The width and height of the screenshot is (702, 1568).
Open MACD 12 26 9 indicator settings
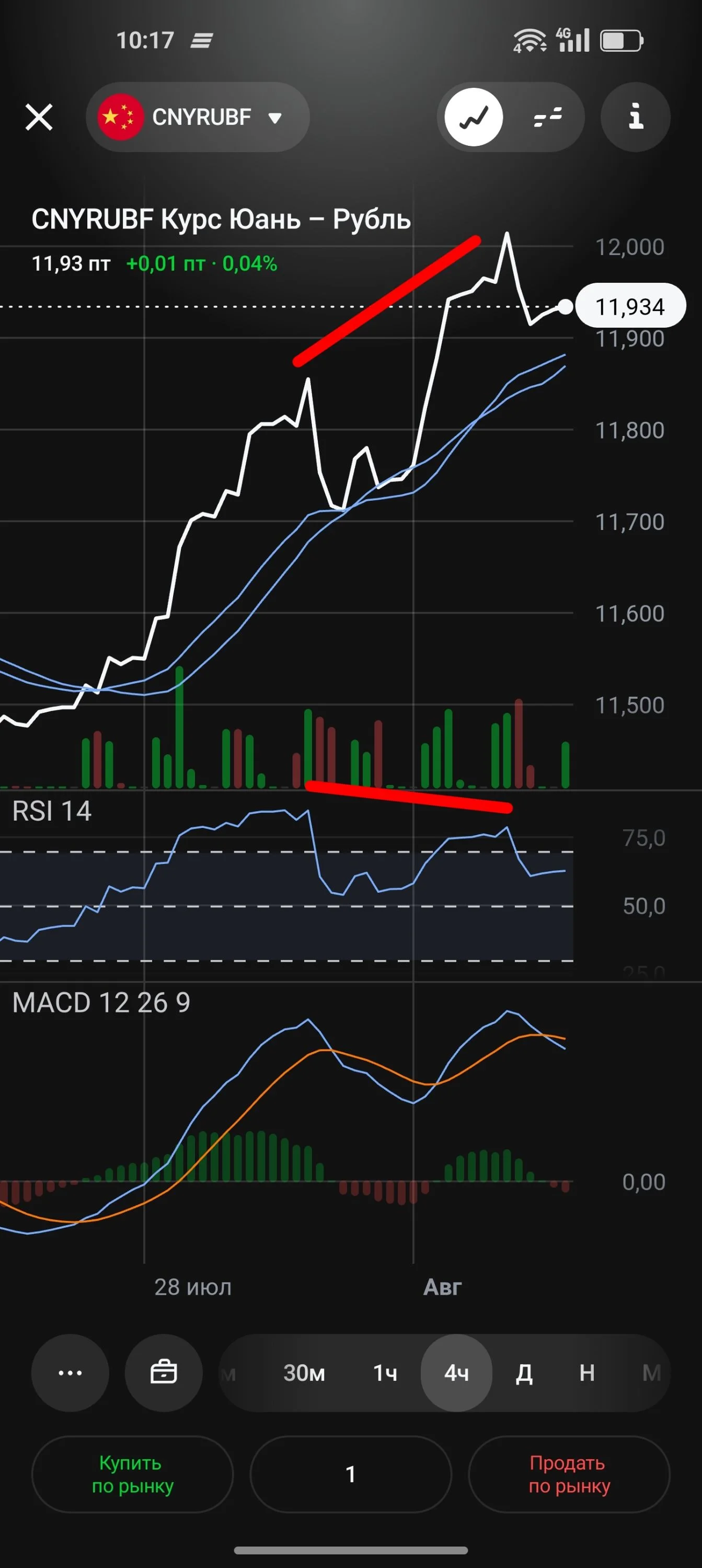[x=101, y=1002]
